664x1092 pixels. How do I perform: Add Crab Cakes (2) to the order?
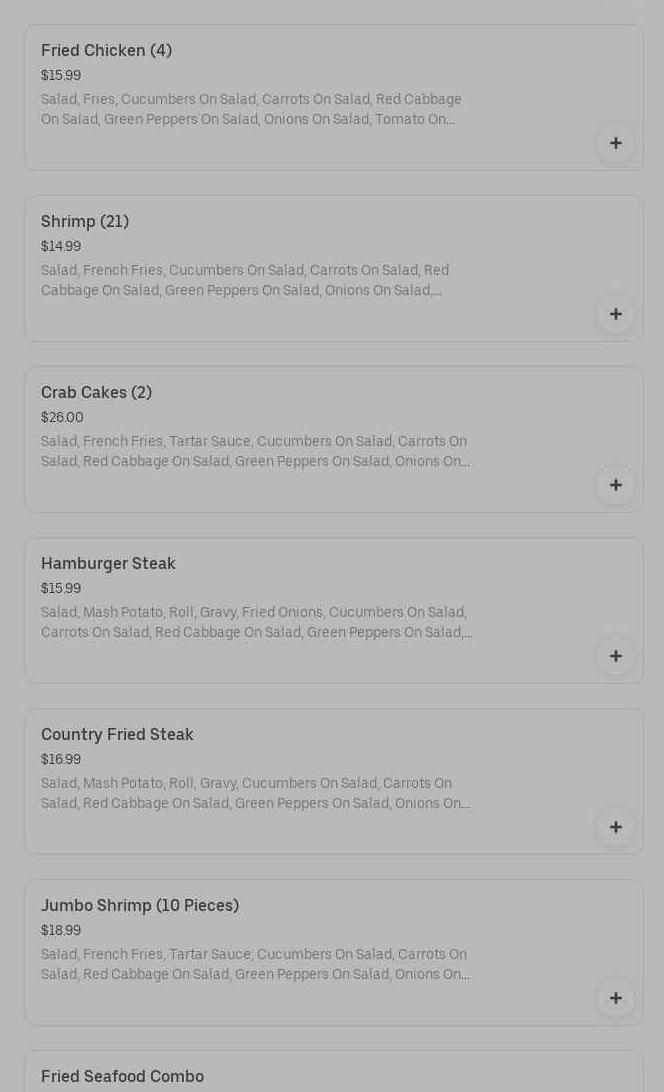pos(615,485)
